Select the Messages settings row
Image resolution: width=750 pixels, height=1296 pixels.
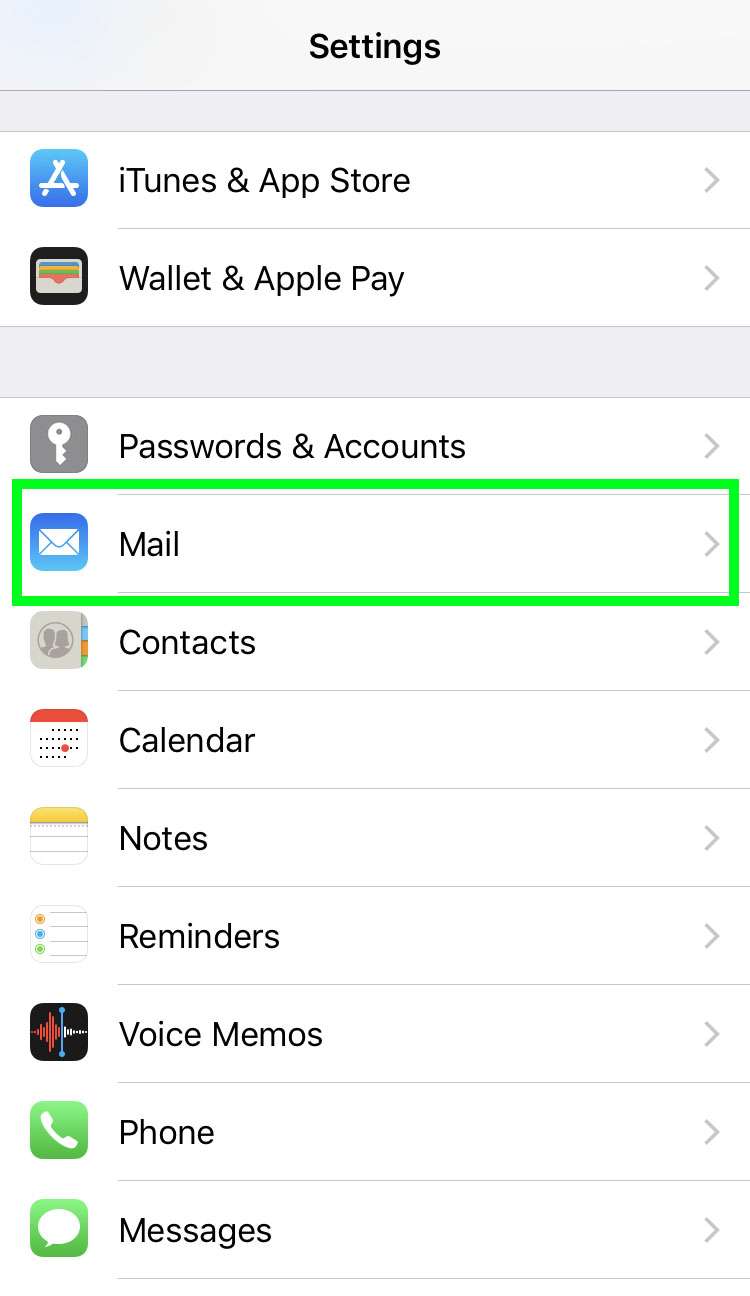point(375,1230)
